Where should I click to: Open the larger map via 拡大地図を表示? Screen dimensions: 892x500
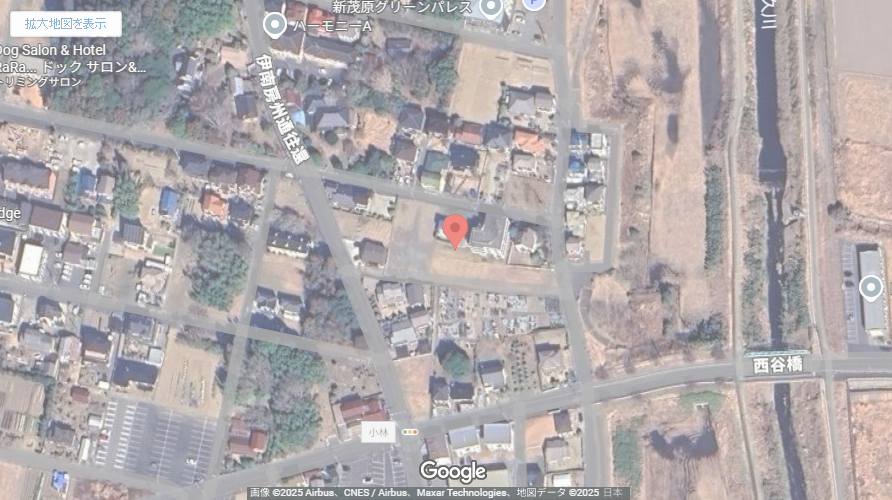(x=66, y=23)
